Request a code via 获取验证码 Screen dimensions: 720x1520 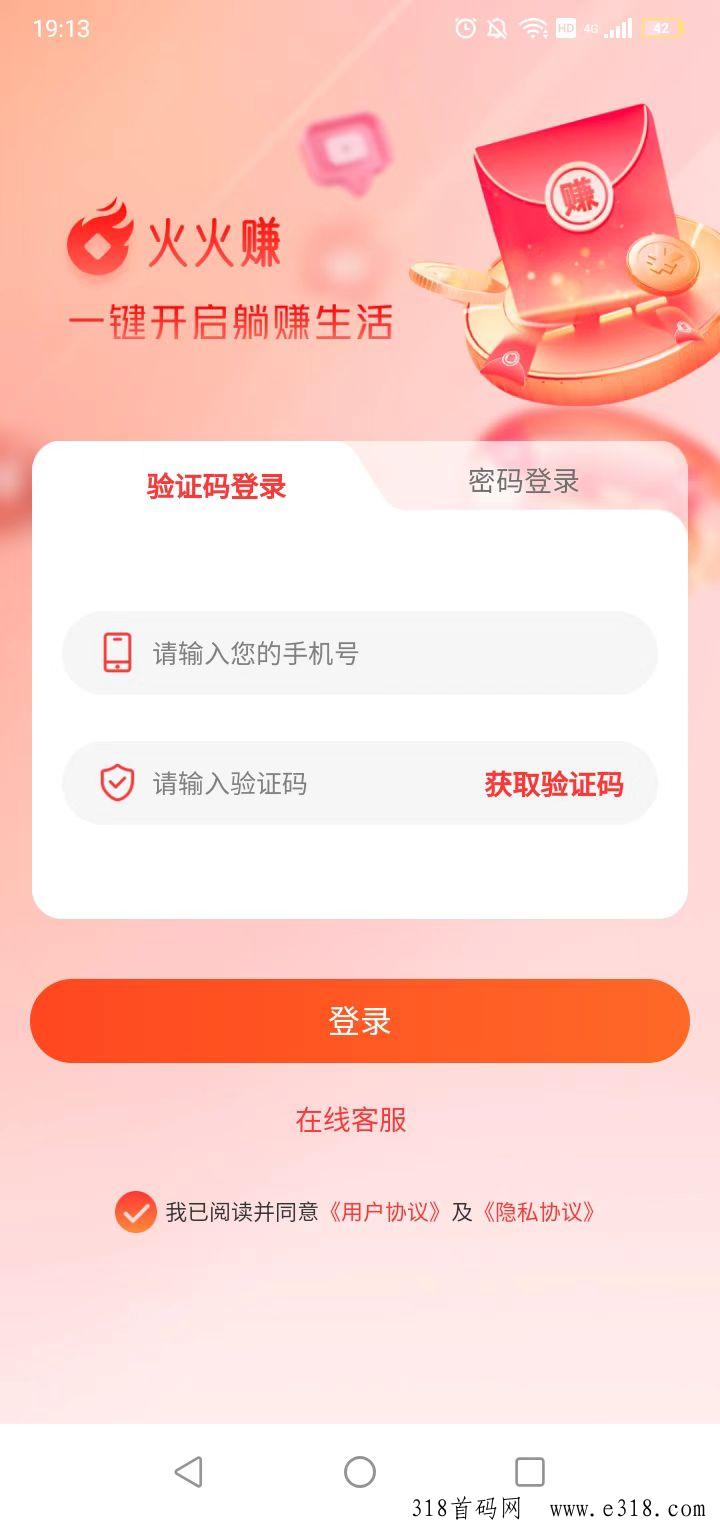[x=554, y=784]
